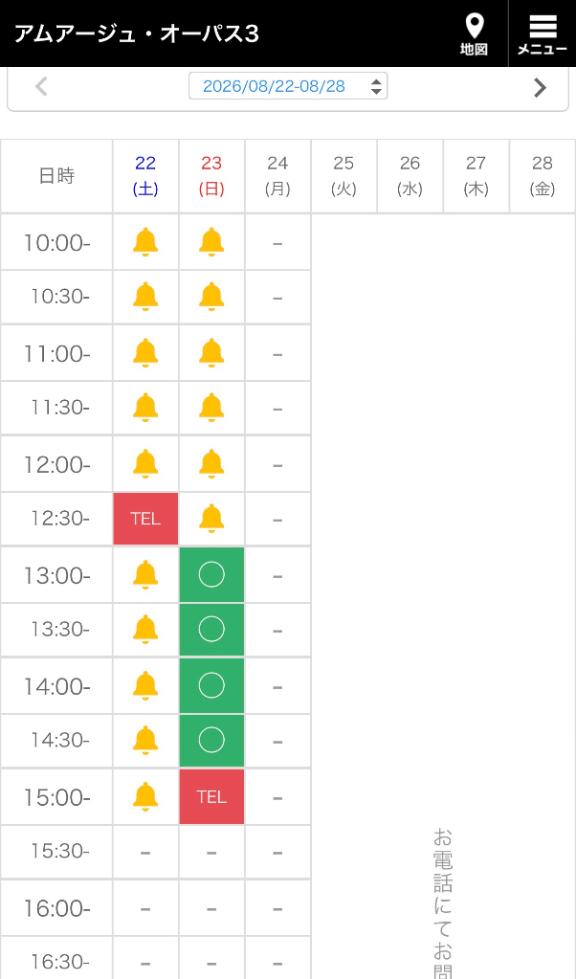Tap the bell at 14:30 on the 22nd
The image size is (576, 979).
coord(145,740)
